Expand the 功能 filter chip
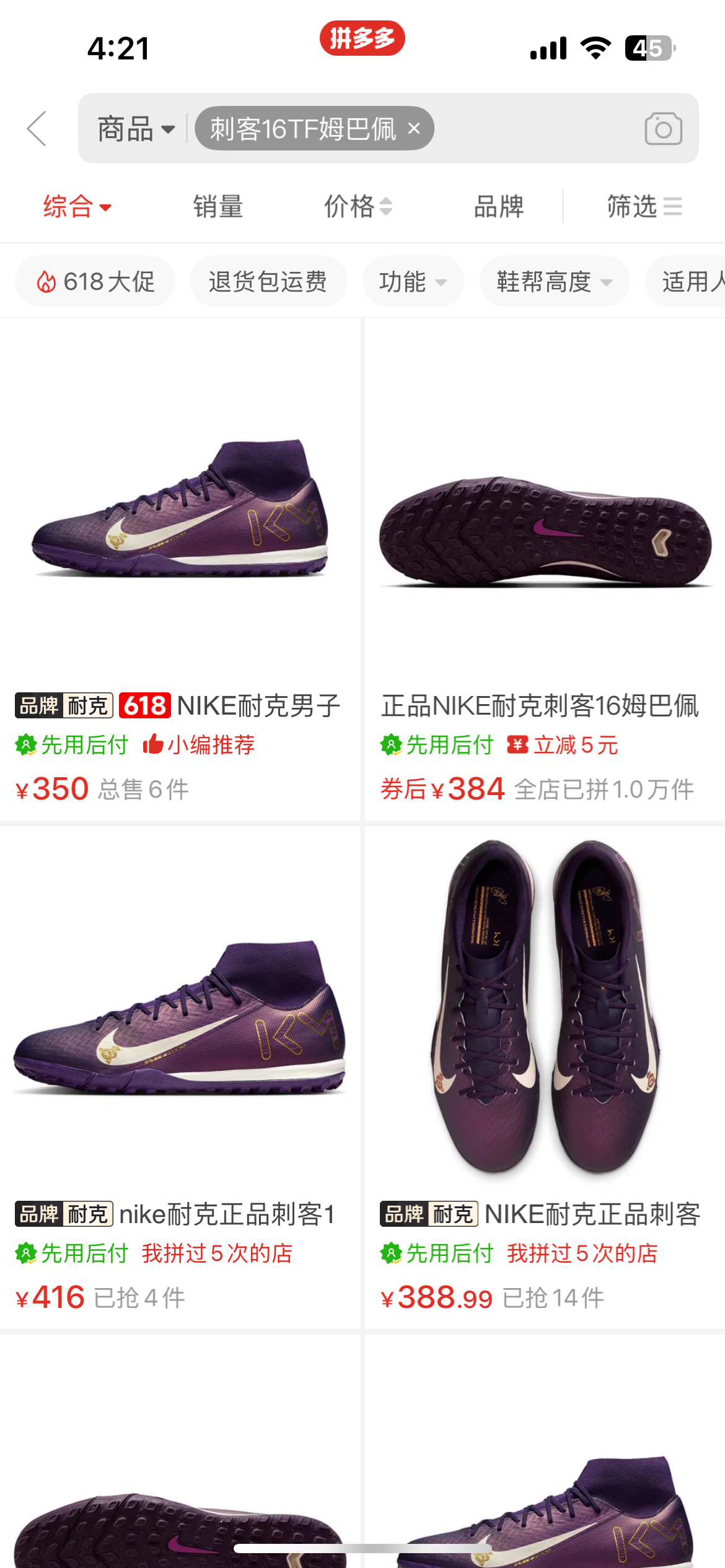Viewport: 725px width, 1568px height. tap(413, 282)
